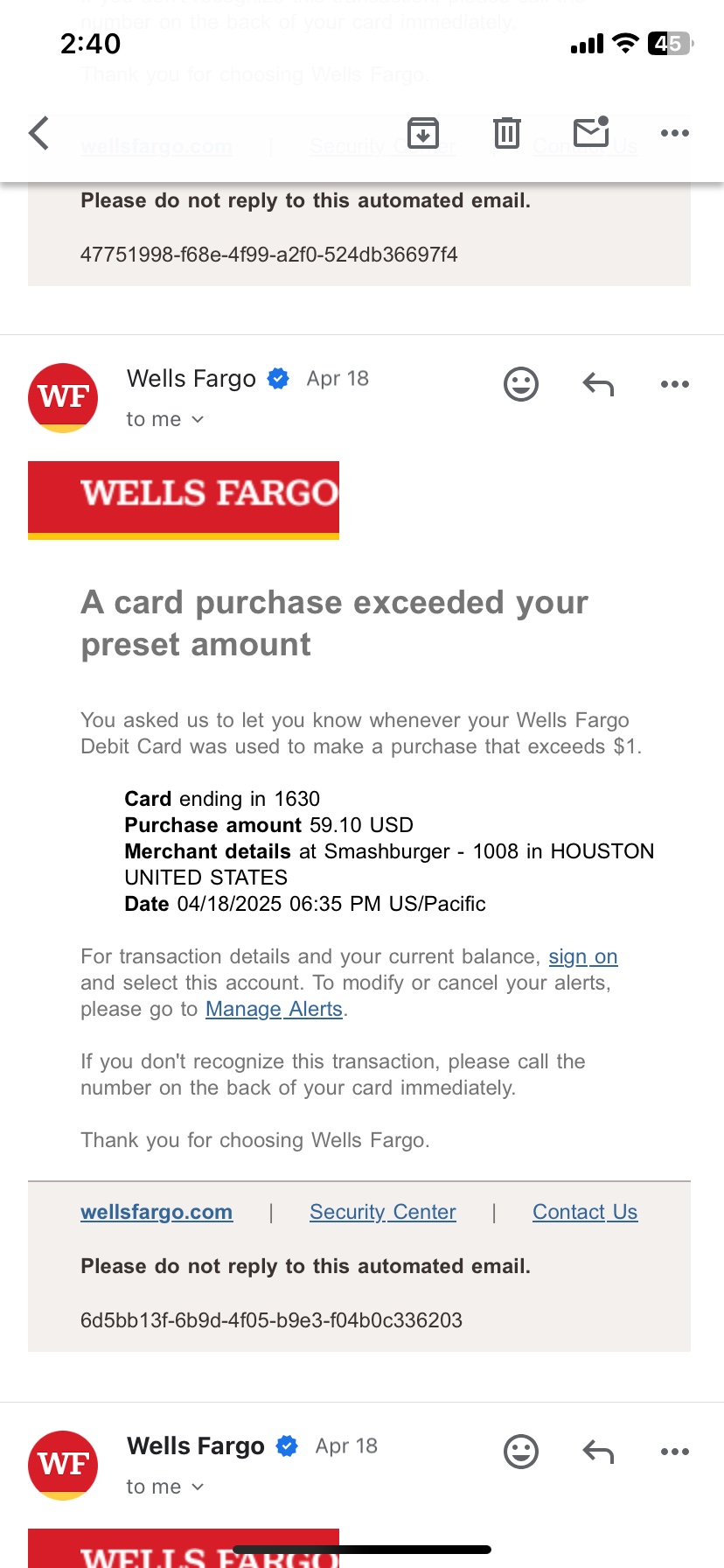
Task: Open the top toolbar overflow menu
Action: coord(674,134)
